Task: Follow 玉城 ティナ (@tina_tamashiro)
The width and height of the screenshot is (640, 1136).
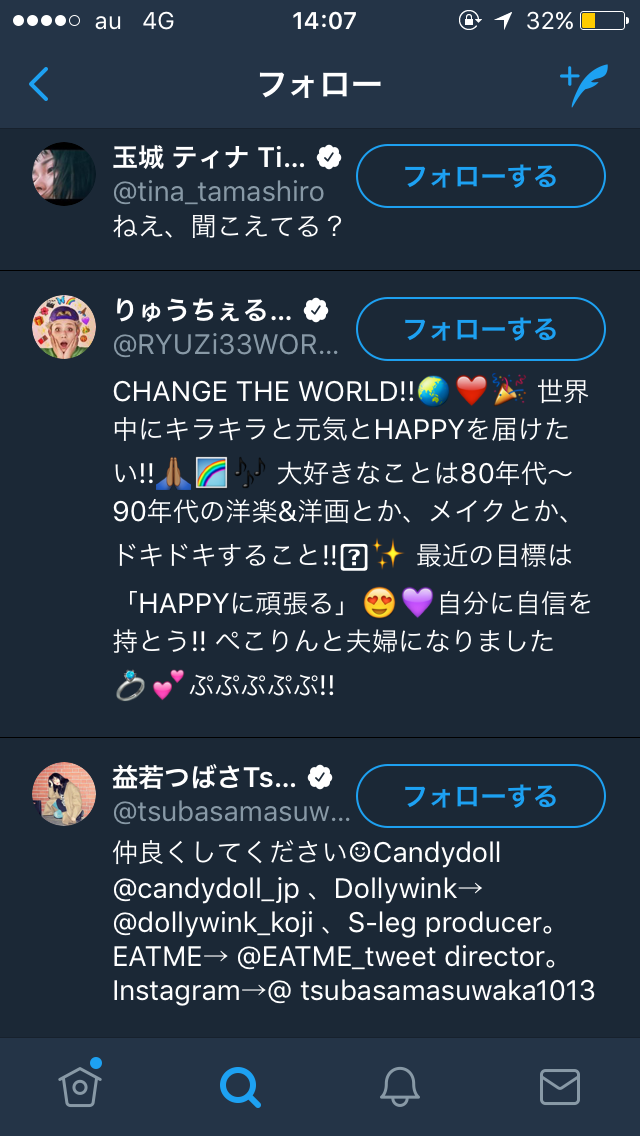Action: coord(480,177)
